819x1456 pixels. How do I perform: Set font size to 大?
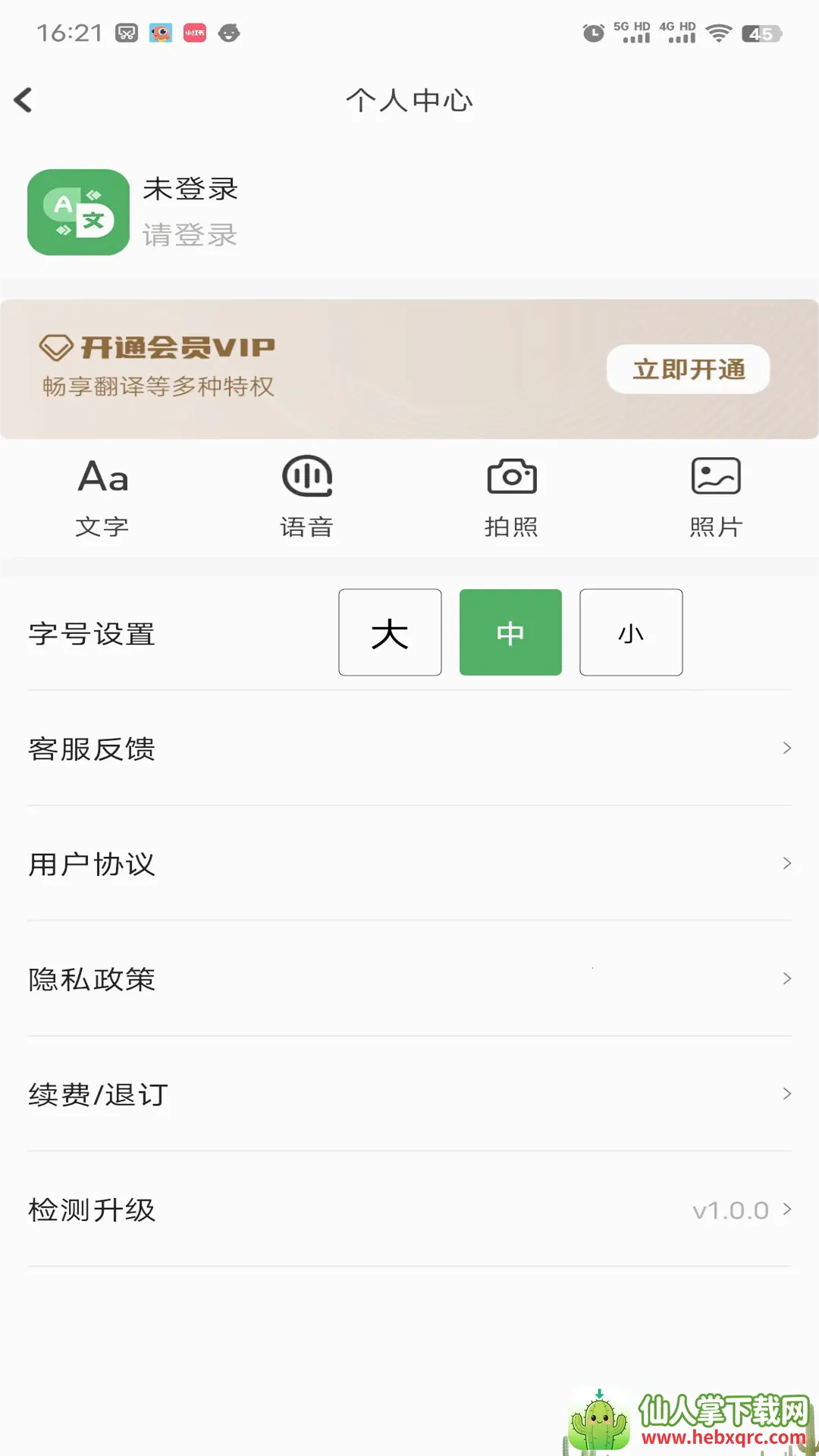point(390,632)
